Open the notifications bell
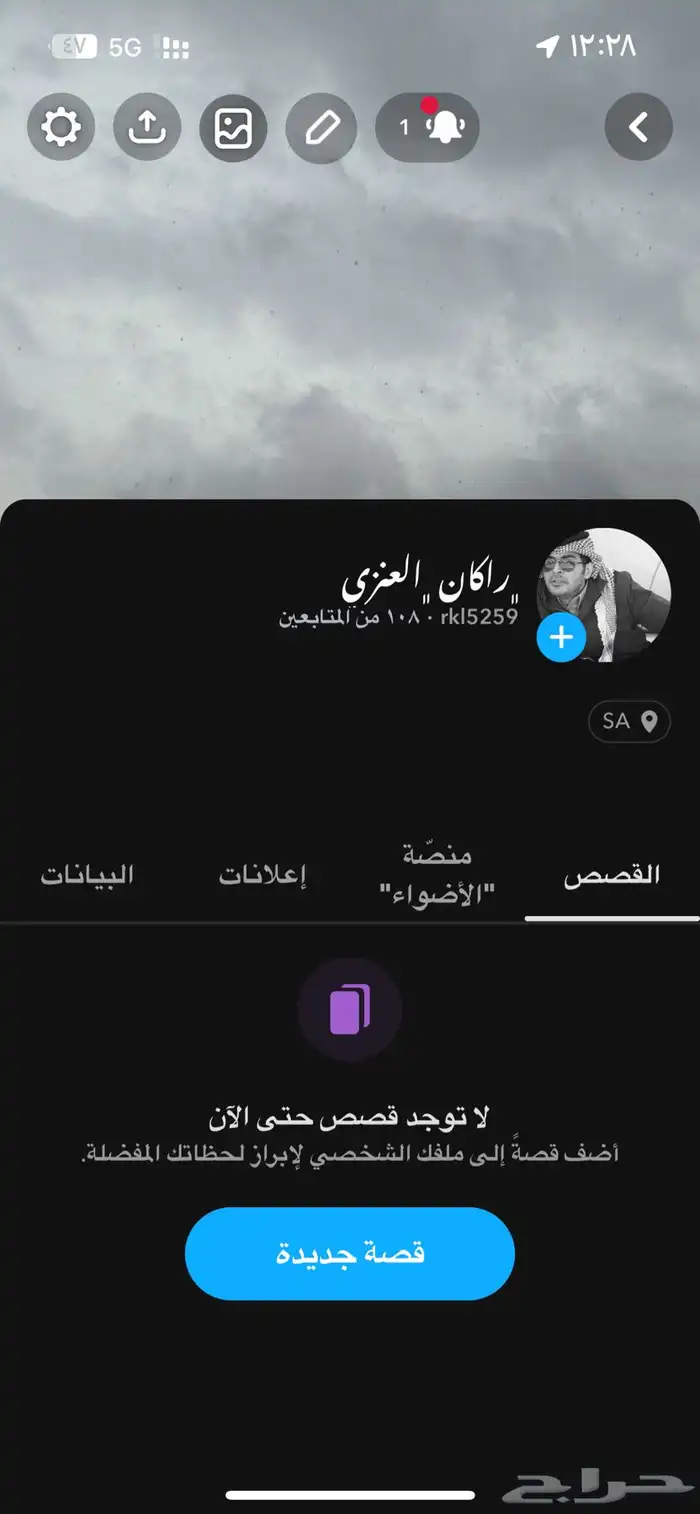 (427, 127)
